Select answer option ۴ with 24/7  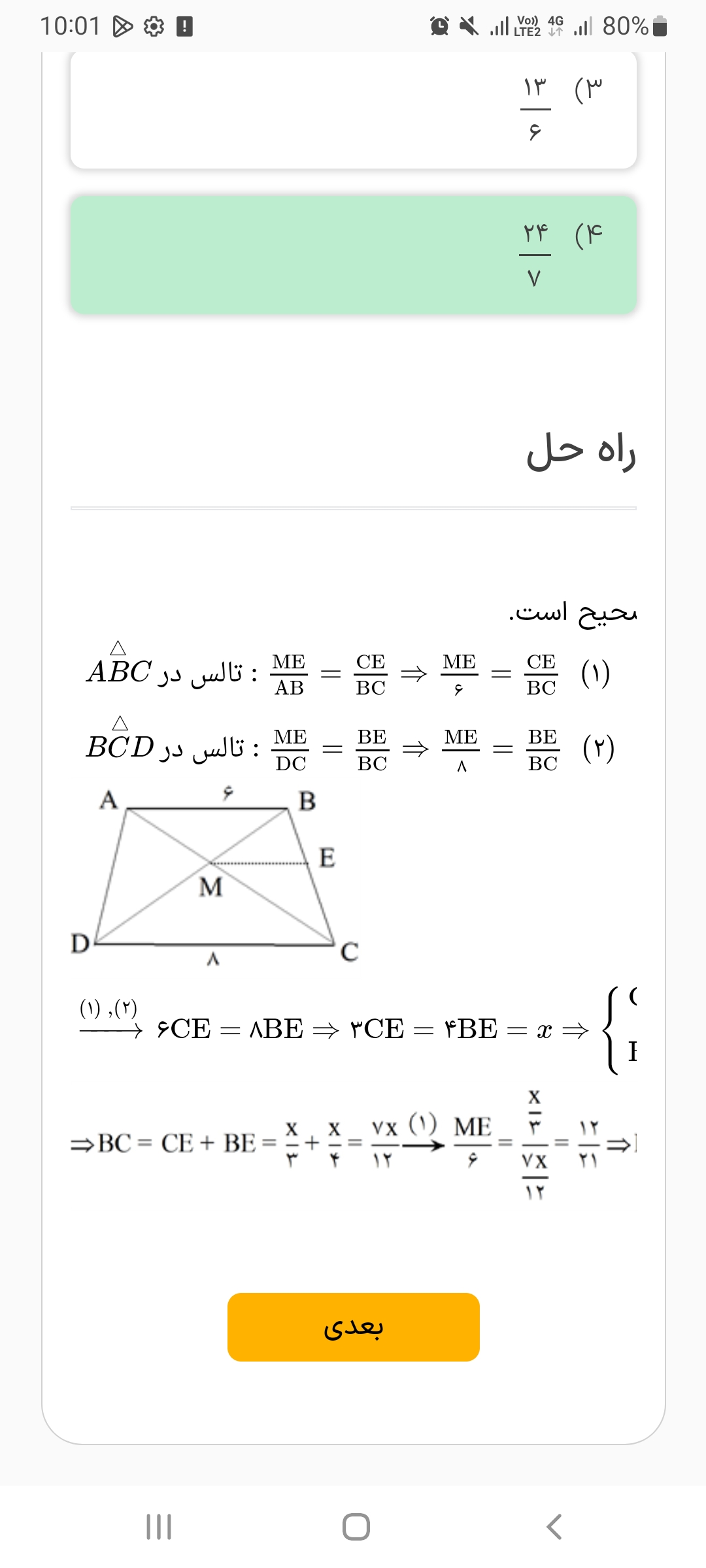click(x=353, y=255)
